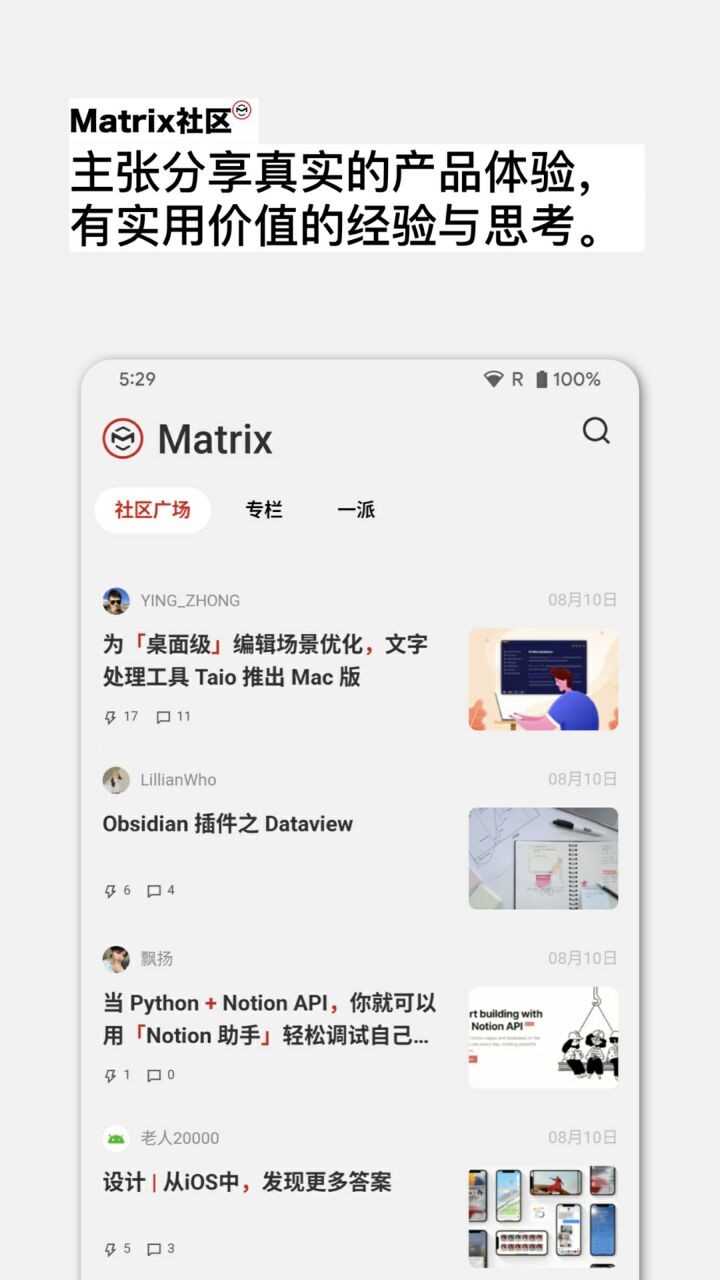Tap the like icon on the Taio post
This screenshot has height=1280, width=720.
[112, 716]
